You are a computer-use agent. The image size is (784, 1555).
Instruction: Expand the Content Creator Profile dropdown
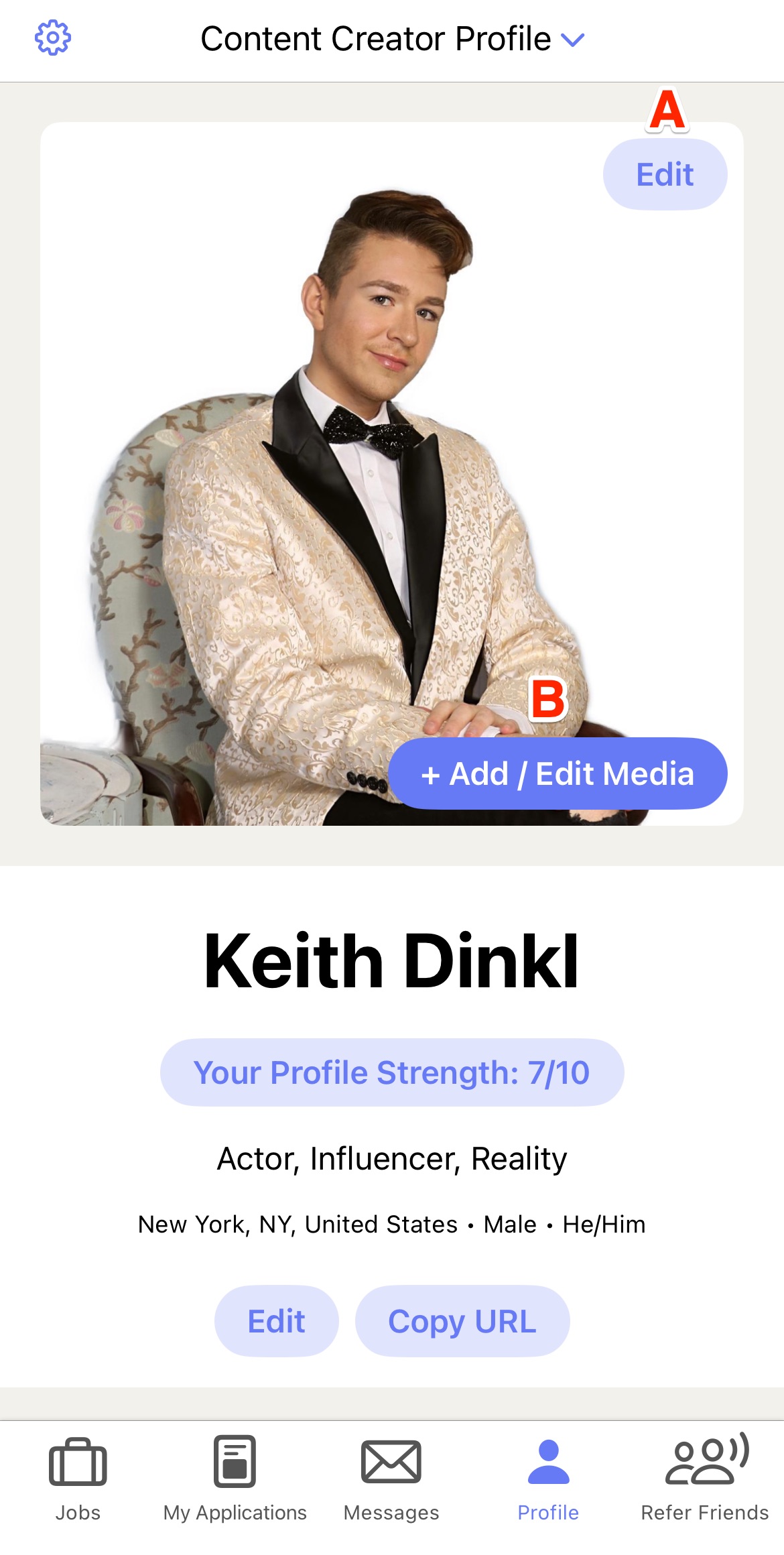click(392, 39)
